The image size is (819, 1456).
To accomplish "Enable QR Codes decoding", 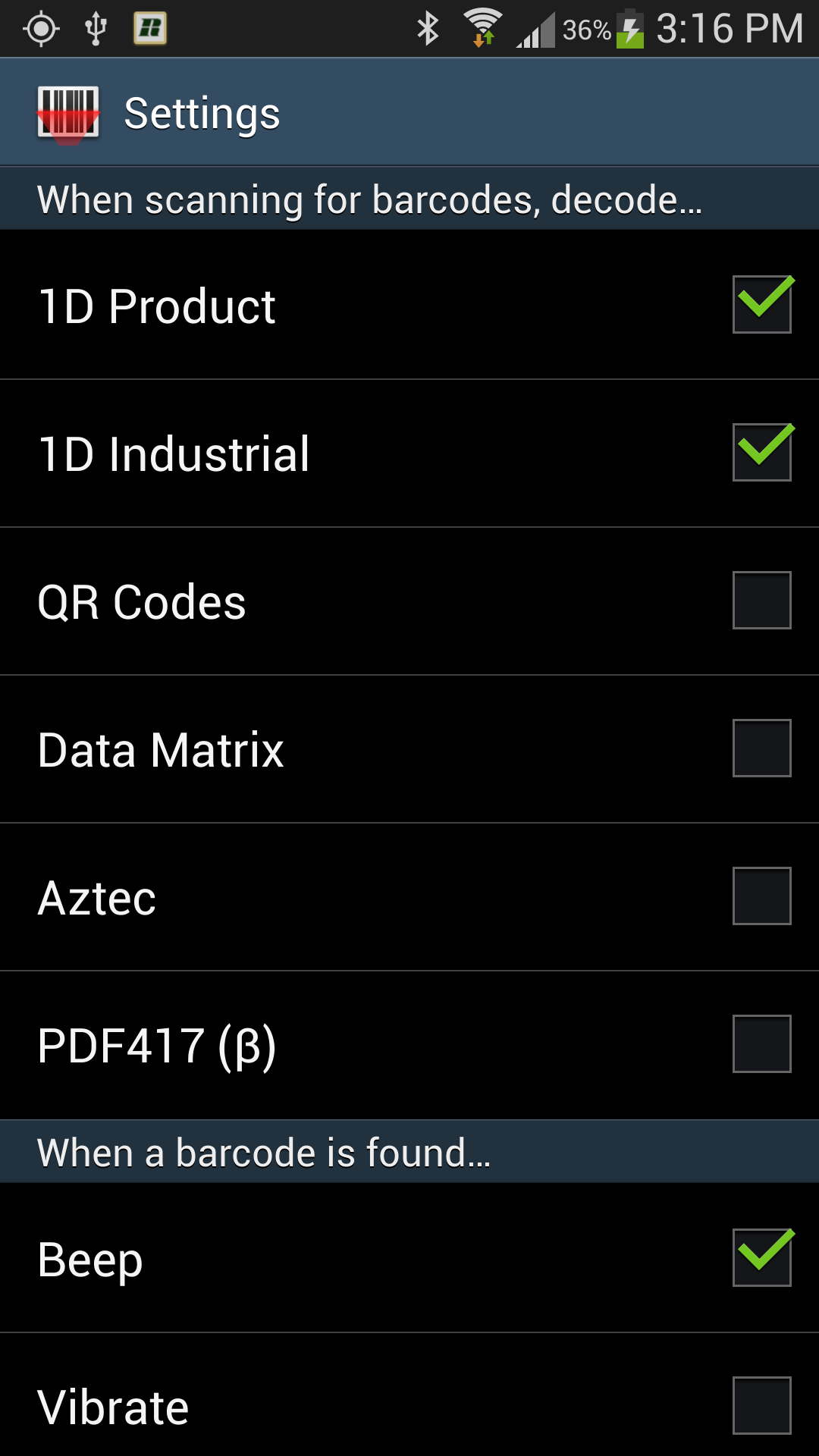I will 761,601.
